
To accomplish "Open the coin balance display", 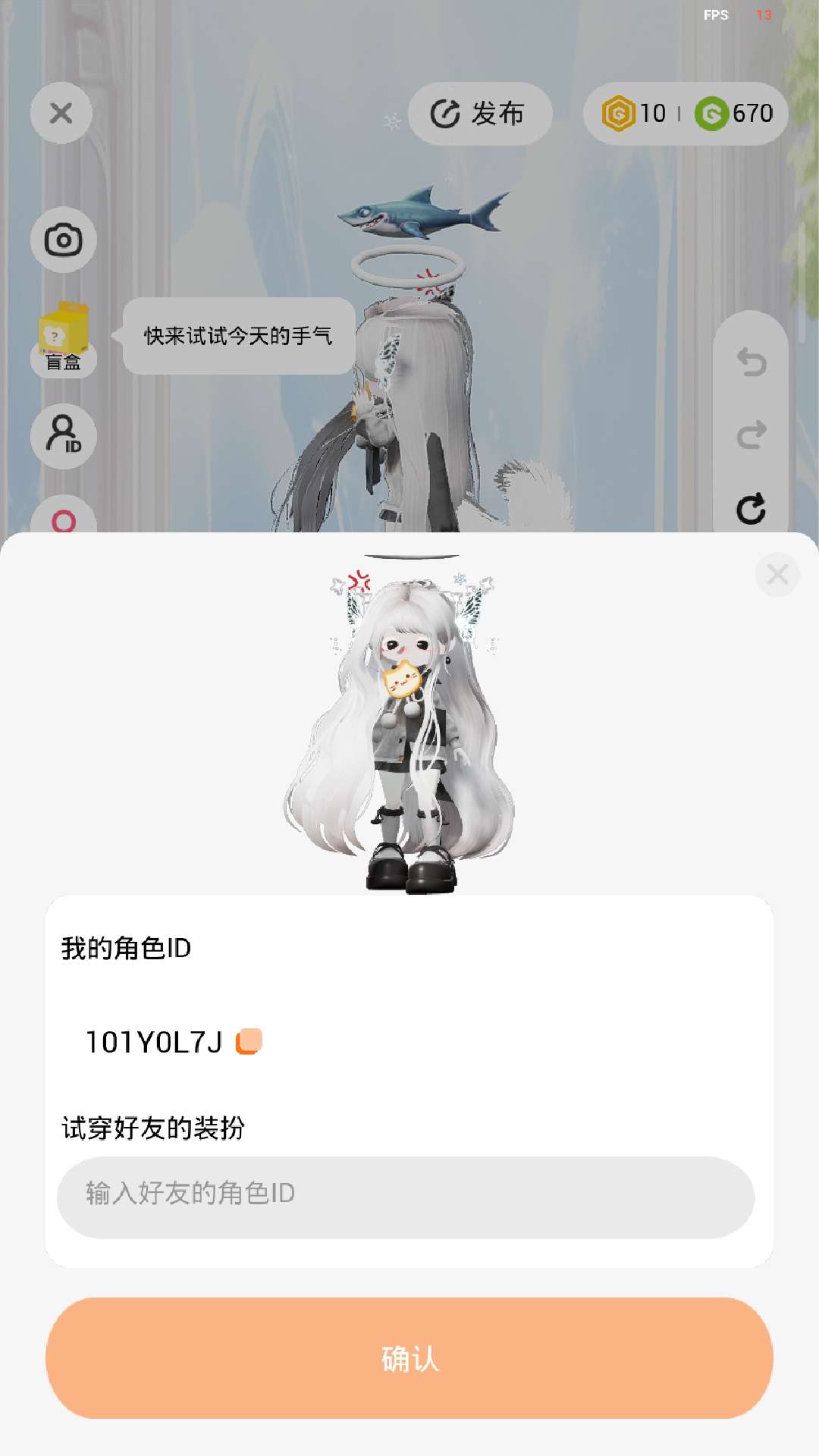I will pos(686,114).
